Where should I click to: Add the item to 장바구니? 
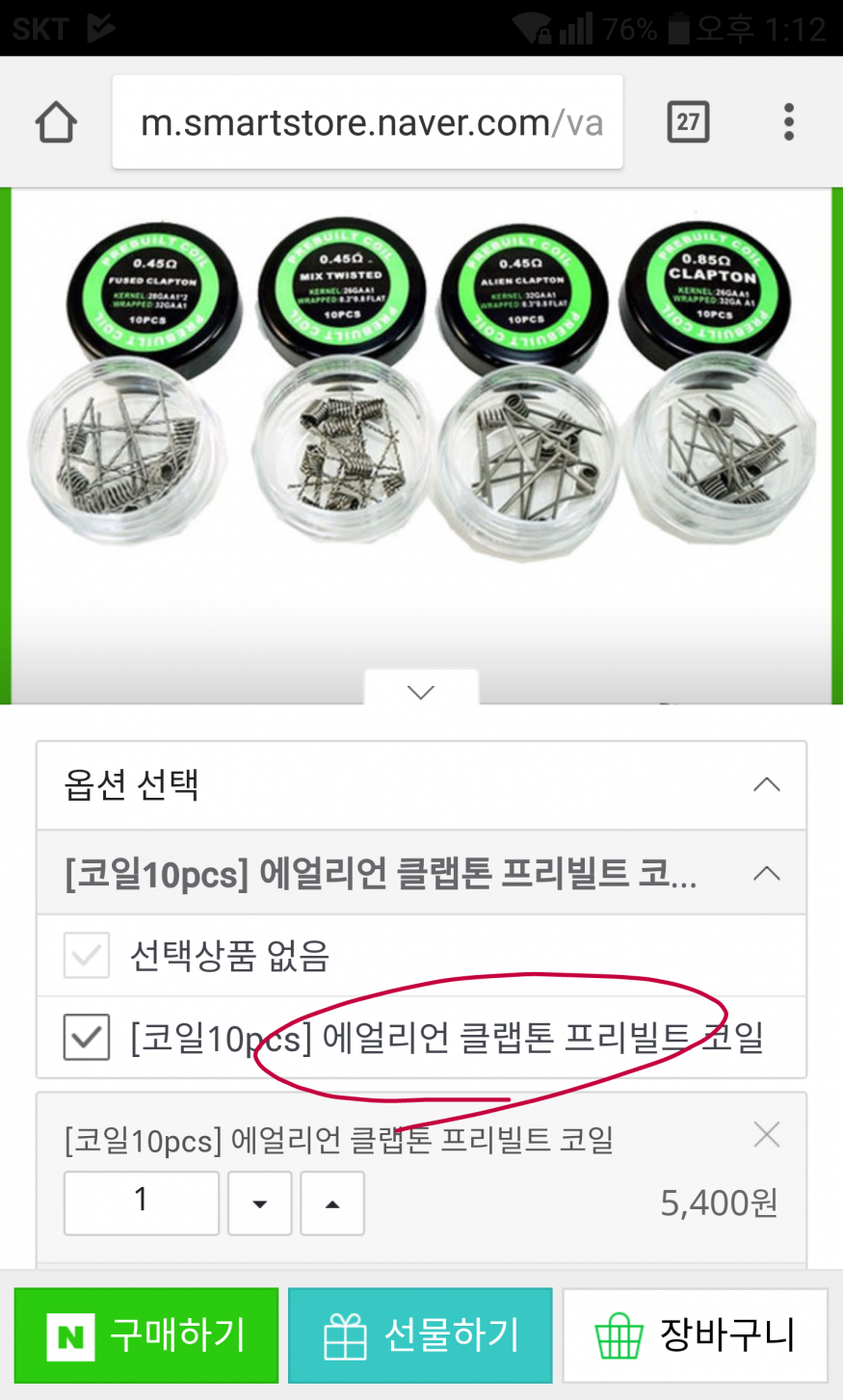click(695, 1335)
